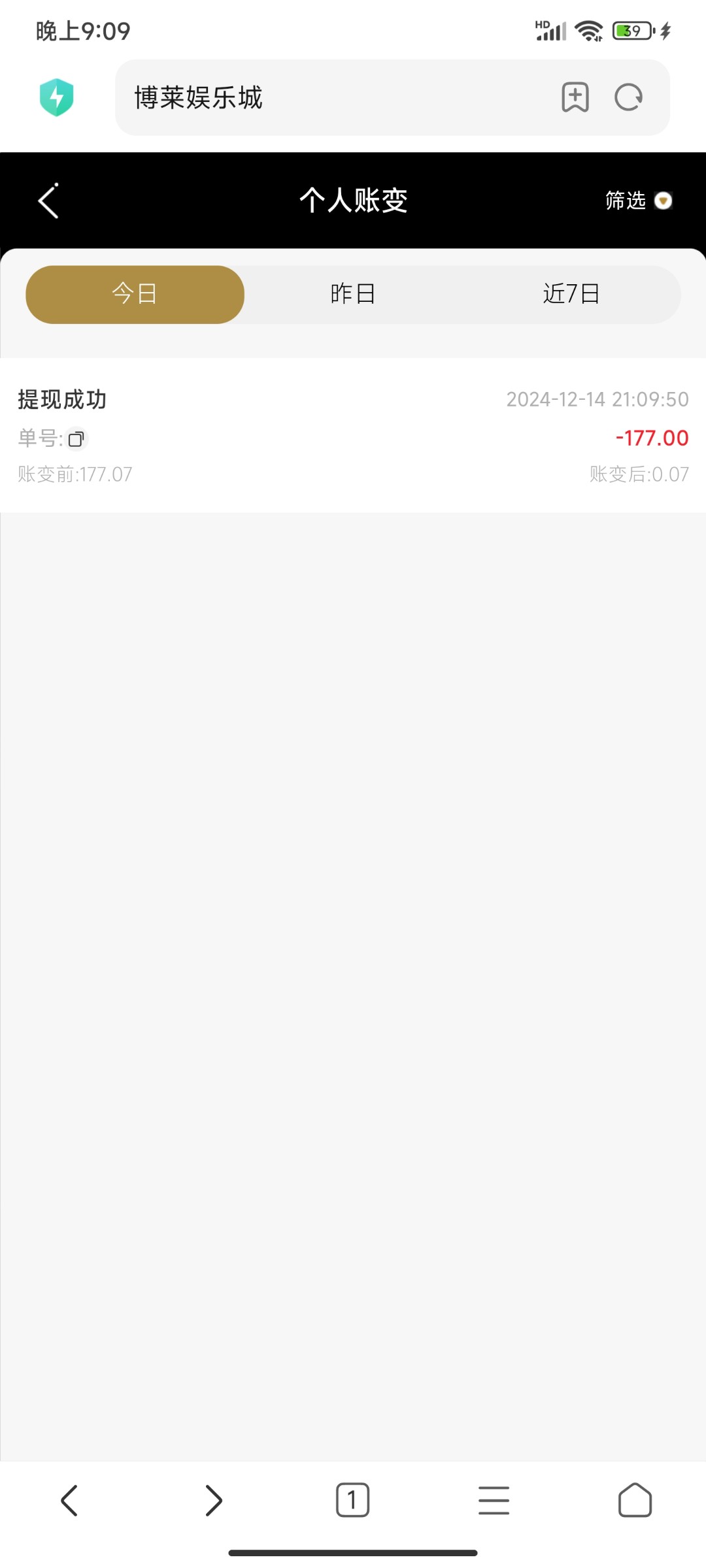Go to the browser home page

coord(635,1500)
